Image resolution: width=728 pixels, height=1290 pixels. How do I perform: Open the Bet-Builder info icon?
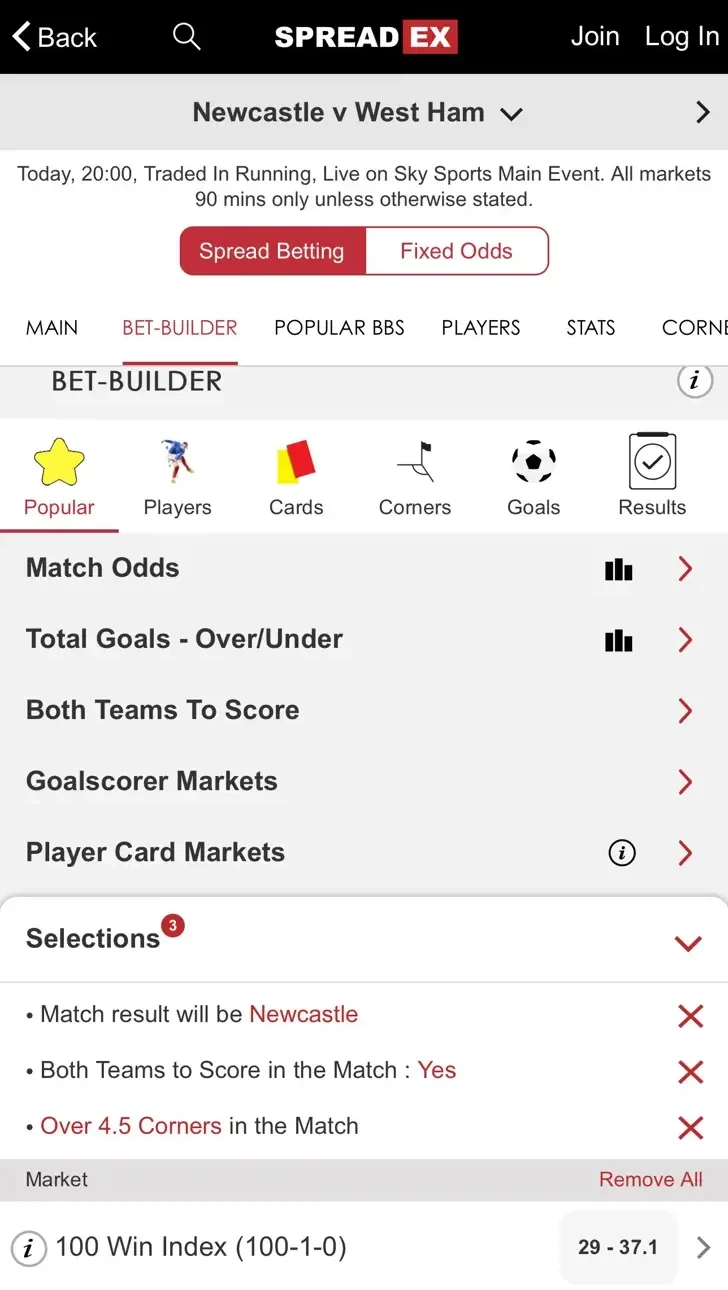[695, 381]
